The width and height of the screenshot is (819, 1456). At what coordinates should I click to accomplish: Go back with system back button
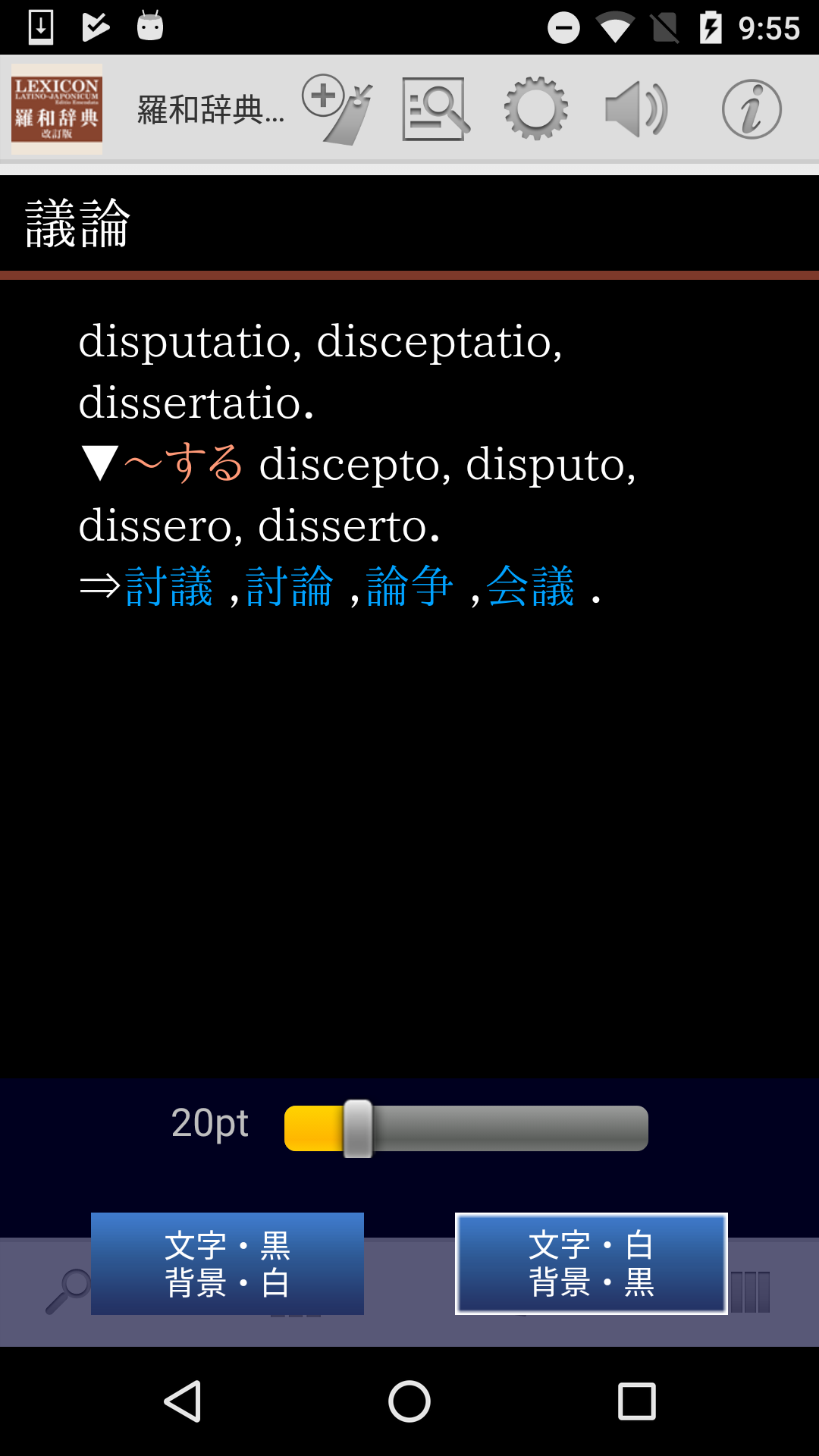point(183,1401)
